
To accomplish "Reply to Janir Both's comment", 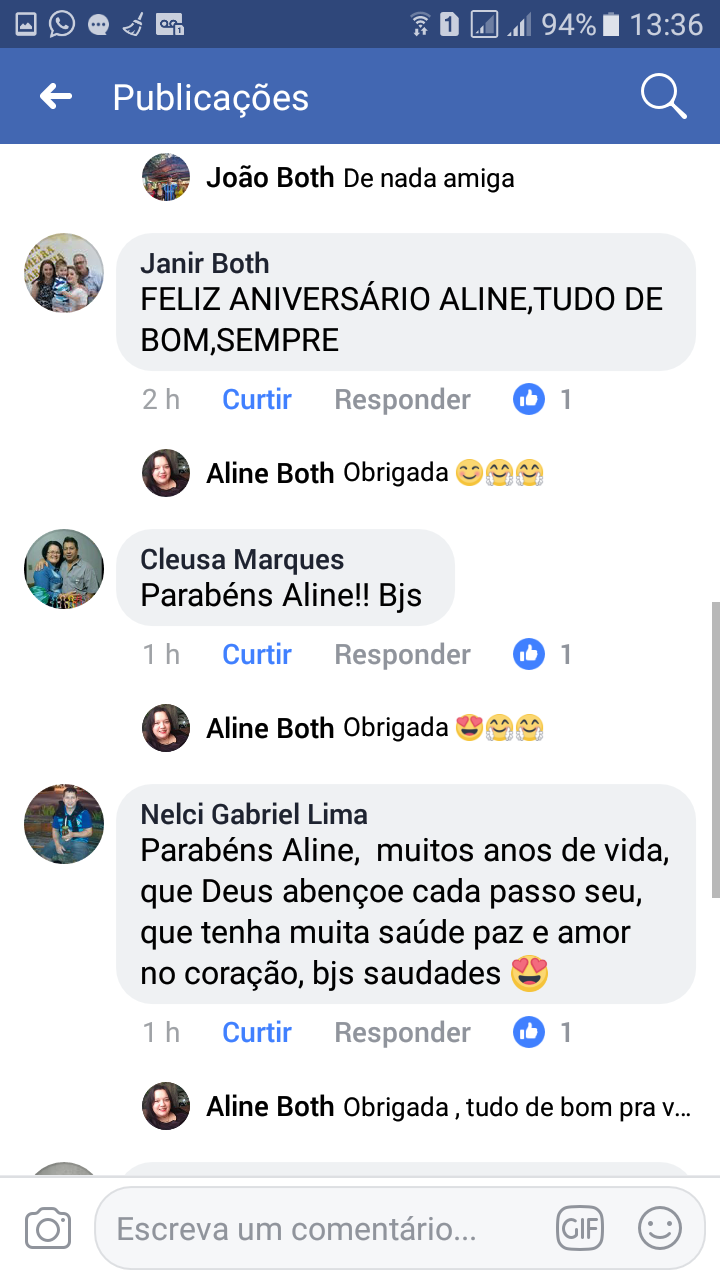I will pos(402,400).
